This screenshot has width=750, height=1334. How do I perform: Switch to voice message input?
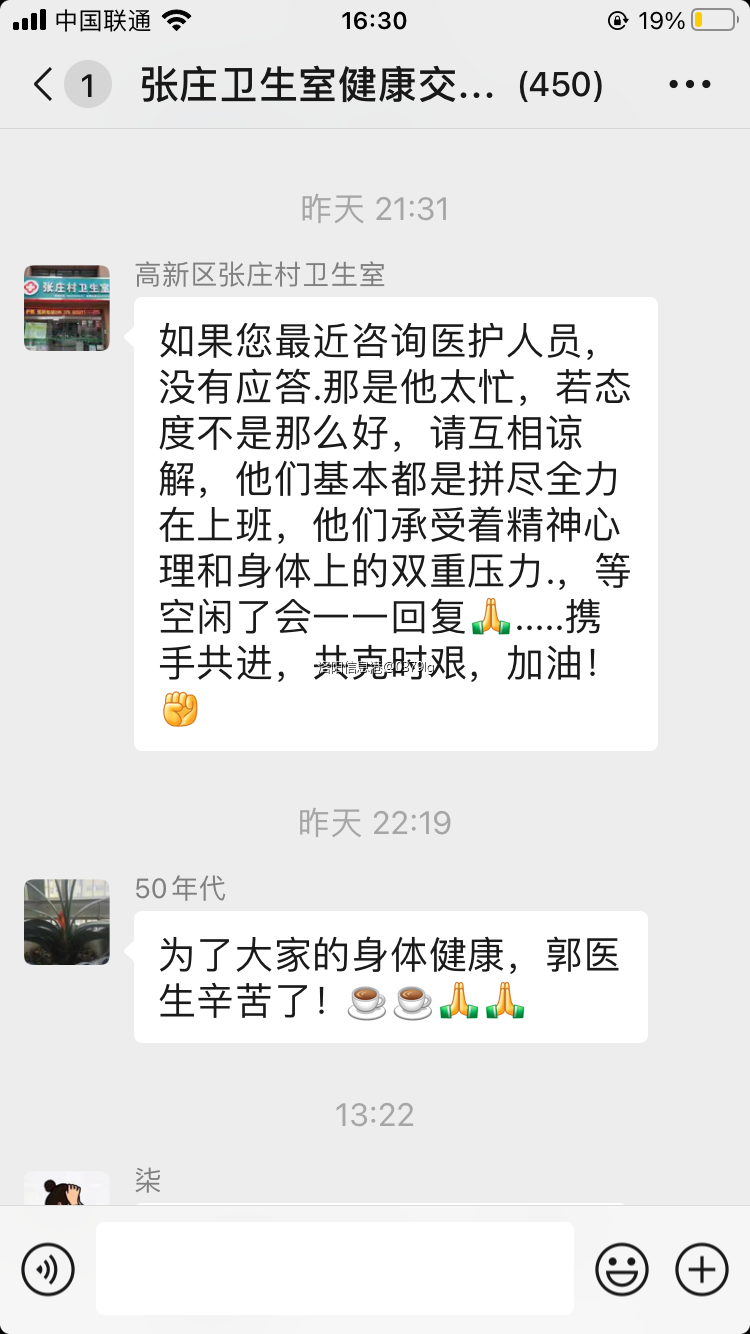pyautogui.click(x=47, y=1269)
